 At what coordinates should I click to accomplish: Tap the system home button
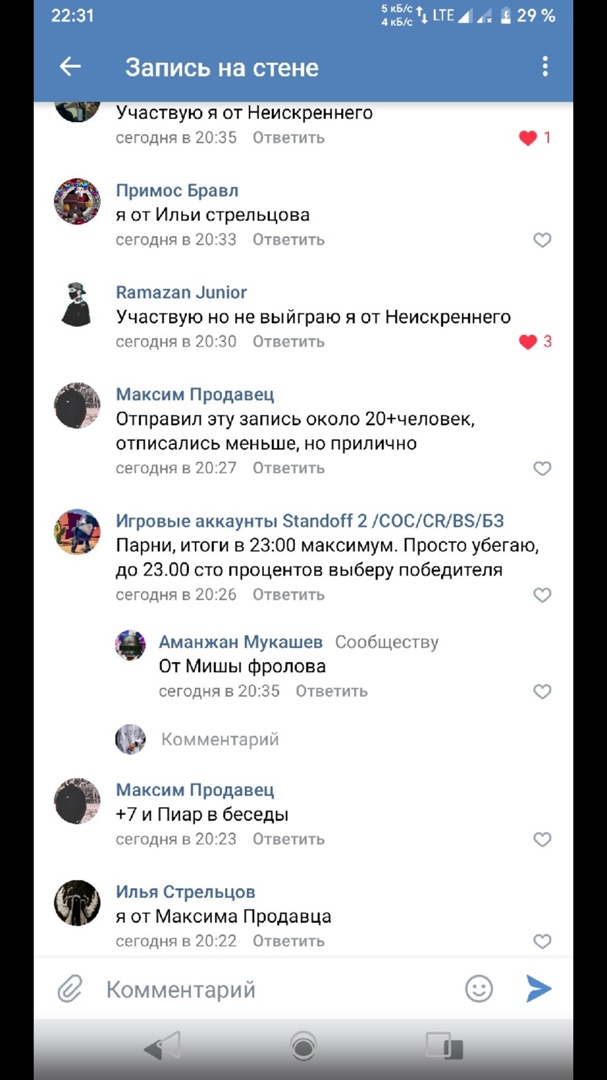coord(303,1046)
